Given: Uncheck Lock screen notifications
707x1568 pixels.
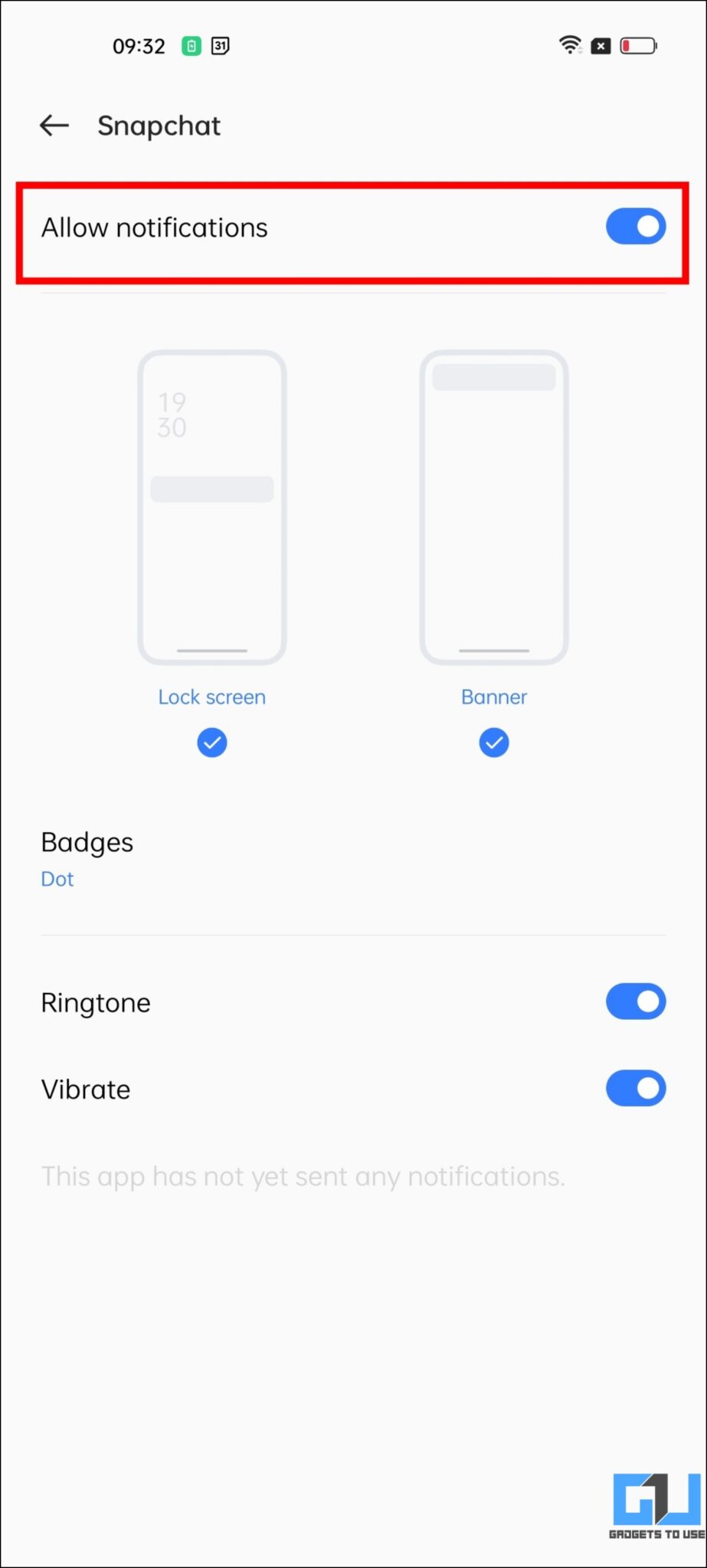Looking at the screenshot, I should point(212,742).
